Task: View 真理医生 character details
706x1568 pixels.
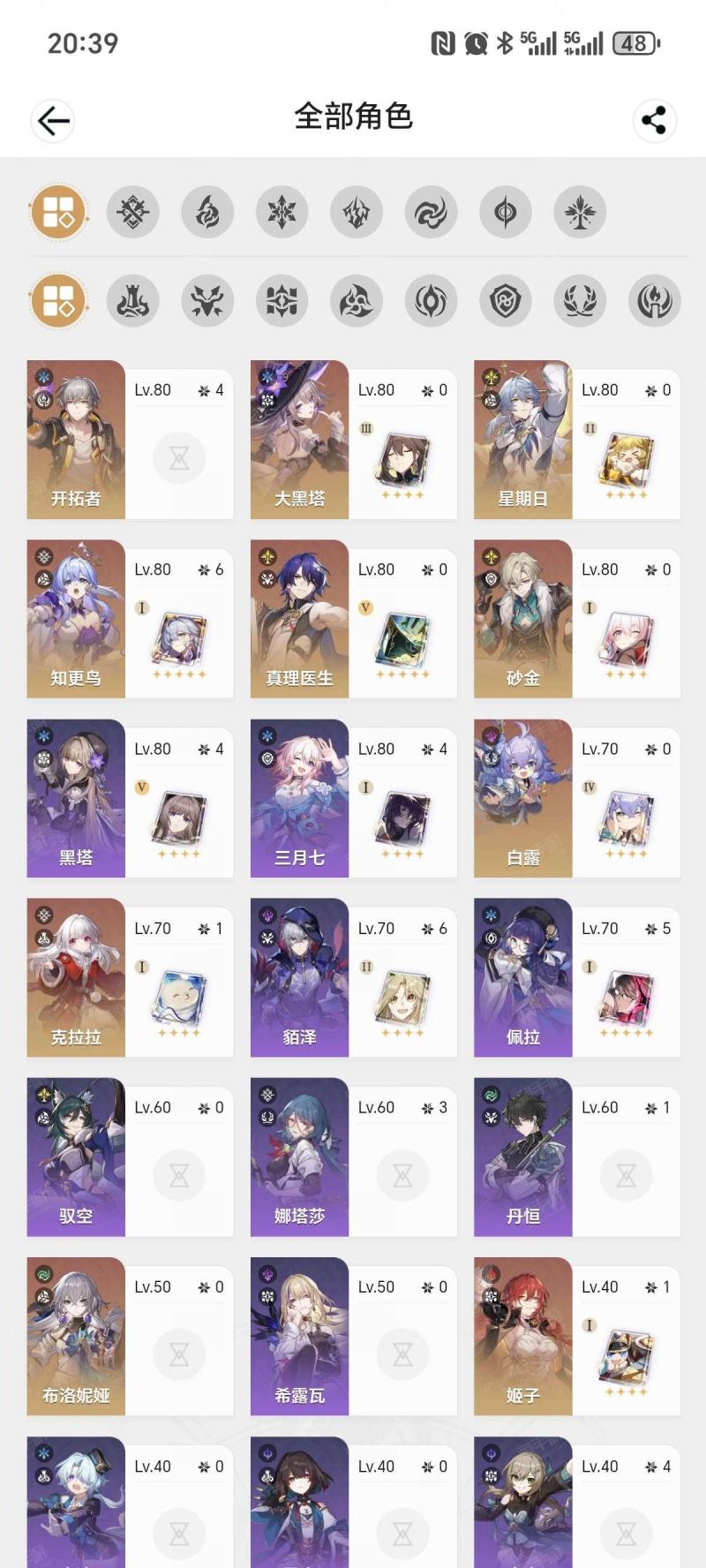Action: coord(353,619)
